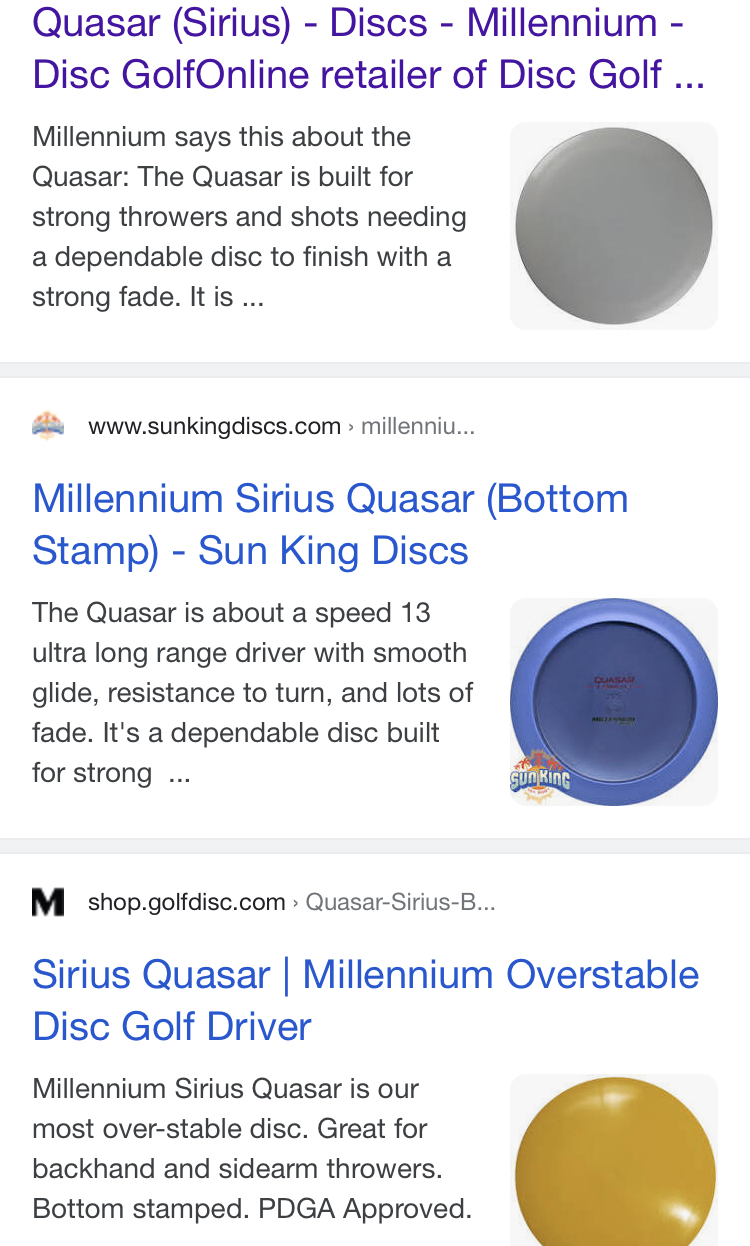Open Millennium Sirius Quasar (Bottom Stamp) Sun King link
This screenshot has width=750, height=1246.
click(x=330, y=524)
